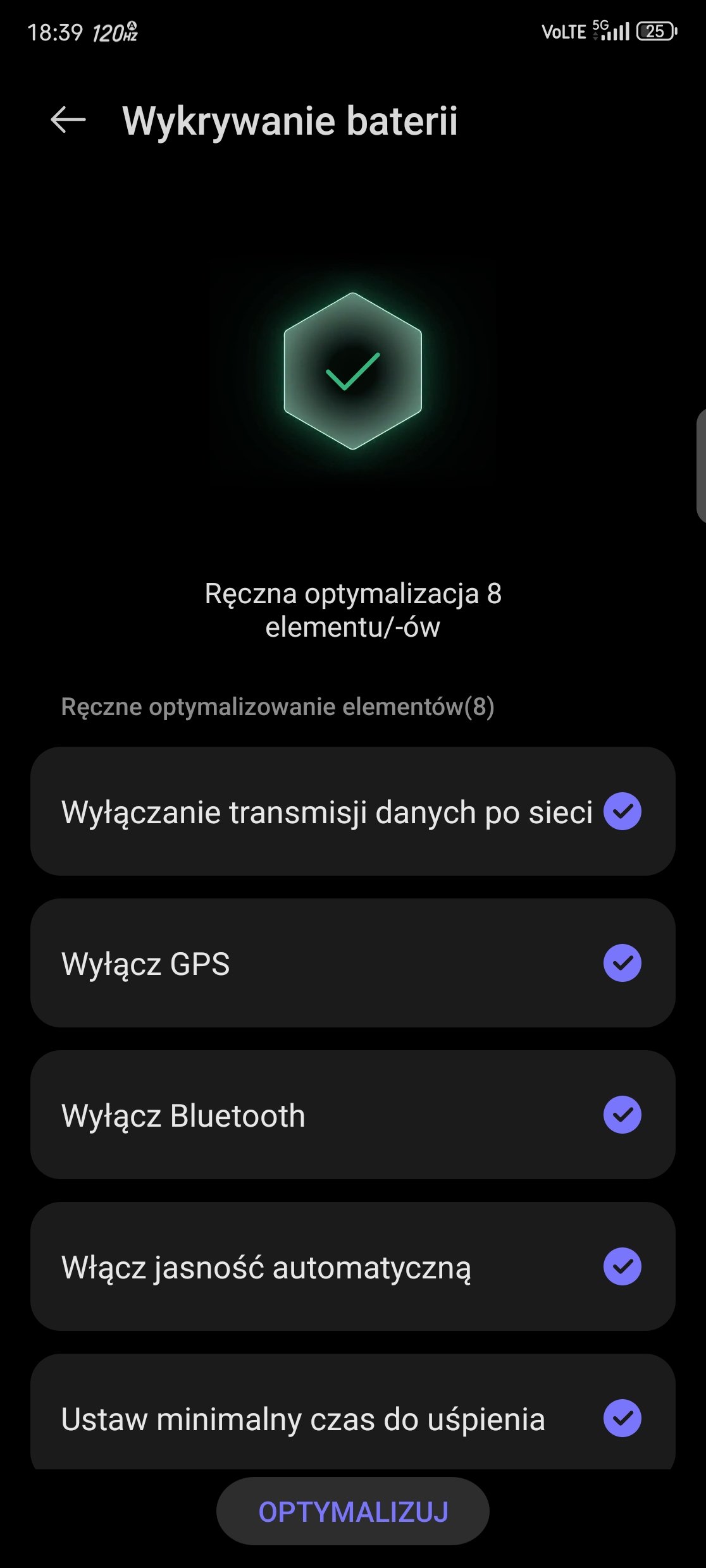This screenshot has width=706, height=1568.
Task: Uncheck Włącz jasność automatyczną
Action: click(622, 1266)
